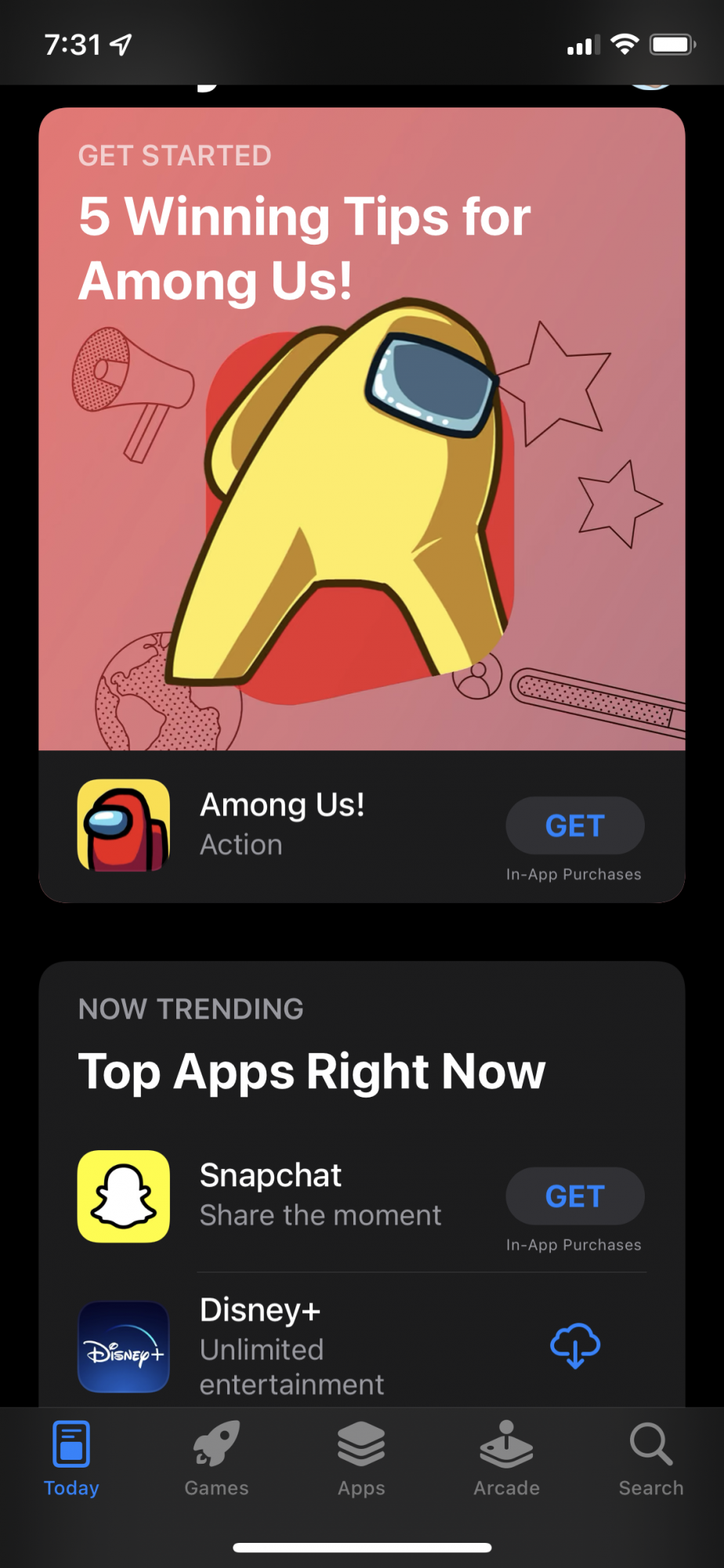This screenshot has width=724, height=1568.
Task: Select the Today tab
Action: pos(71,1458)
